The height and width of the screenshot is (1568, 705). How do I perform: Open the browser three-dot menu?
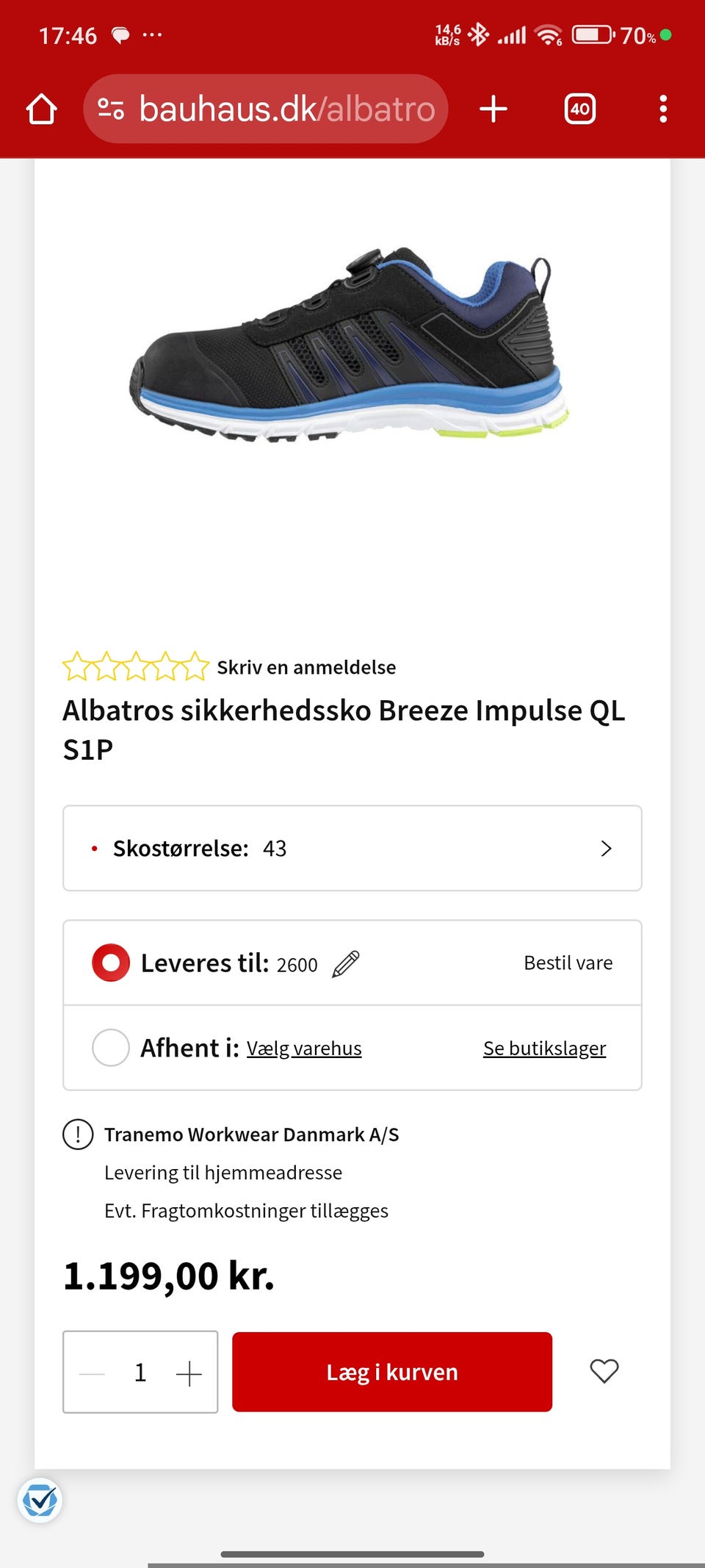(662, 108)
